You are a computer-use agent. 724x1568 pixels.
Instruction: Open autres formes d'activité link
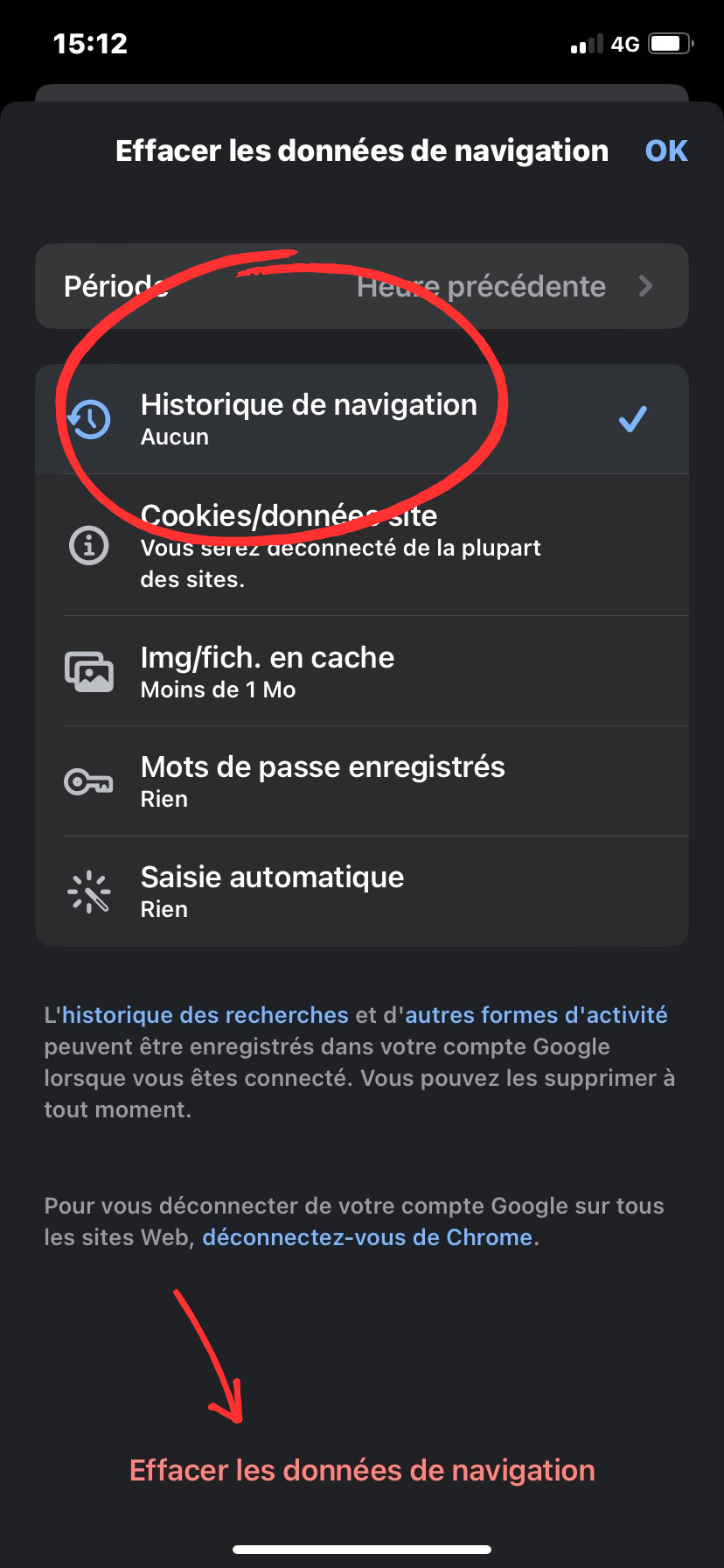[536, 1015]
